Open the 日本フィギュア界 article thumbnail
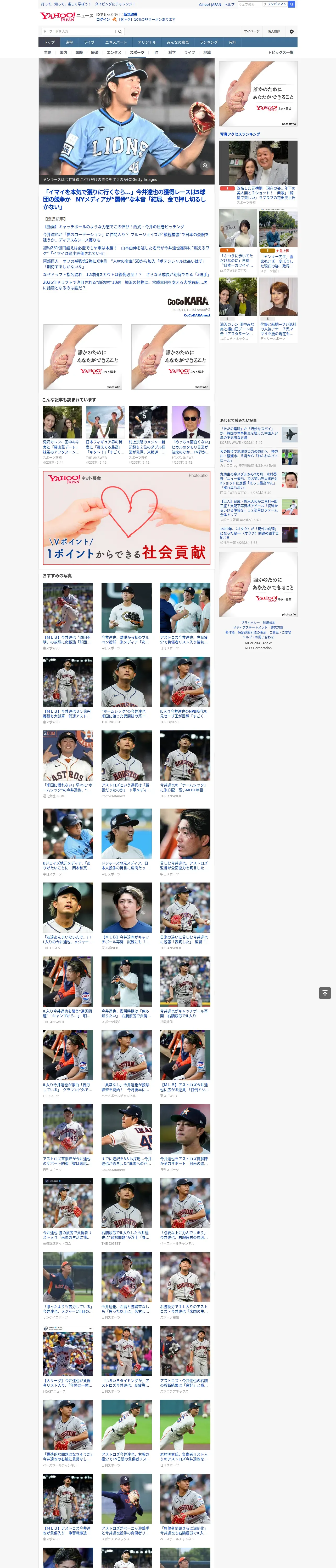This screenshot has width=336, height=1568. pyautogui.click(x=105, y=422)
